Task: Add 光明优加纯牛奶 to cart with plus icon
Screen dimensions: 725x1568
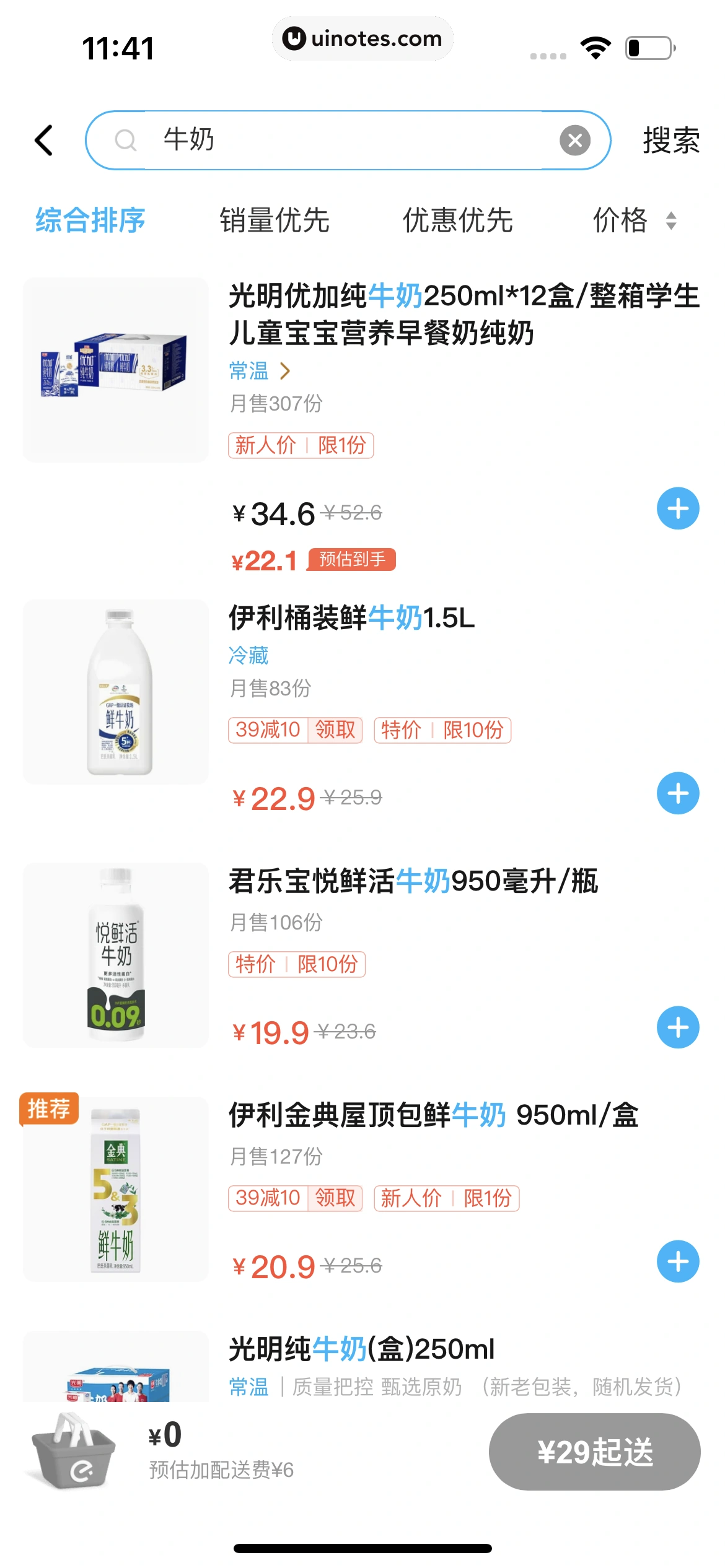Action: [x=678, y=508]
